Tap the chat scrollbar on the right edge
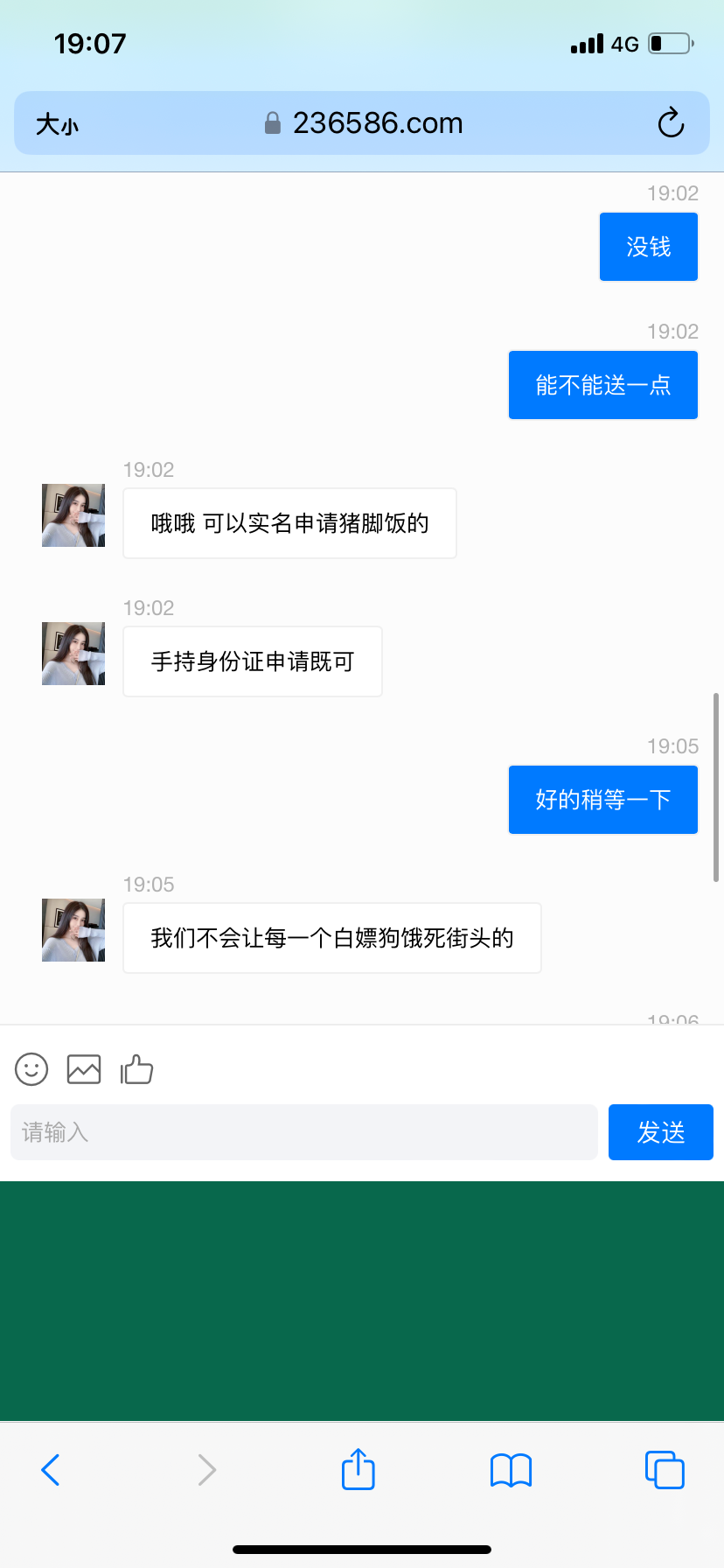The height and width of the screenshot is (1568, 724). (717, 787)
